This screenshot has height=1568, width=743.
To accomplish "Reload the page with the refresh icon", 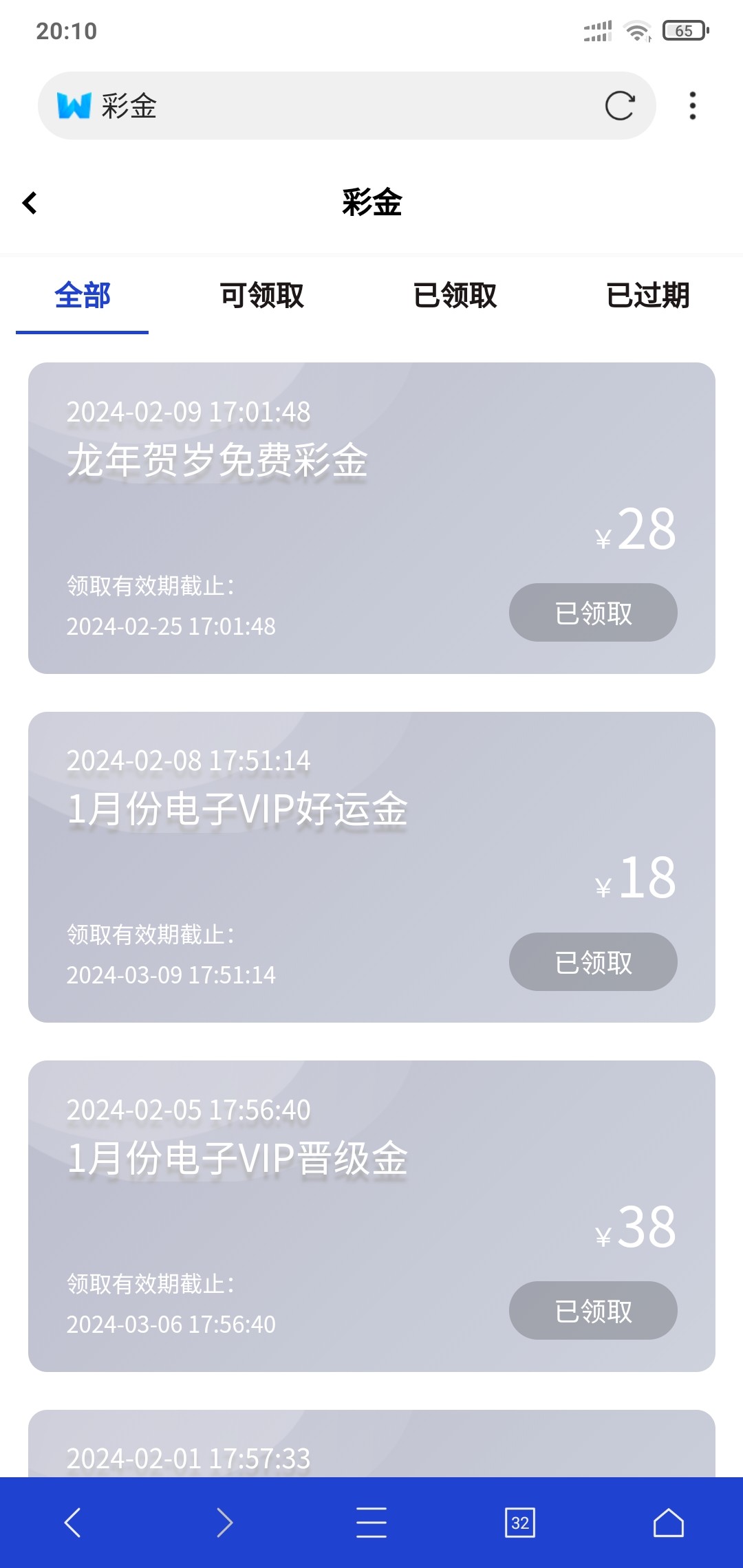I will coord(619,106).
